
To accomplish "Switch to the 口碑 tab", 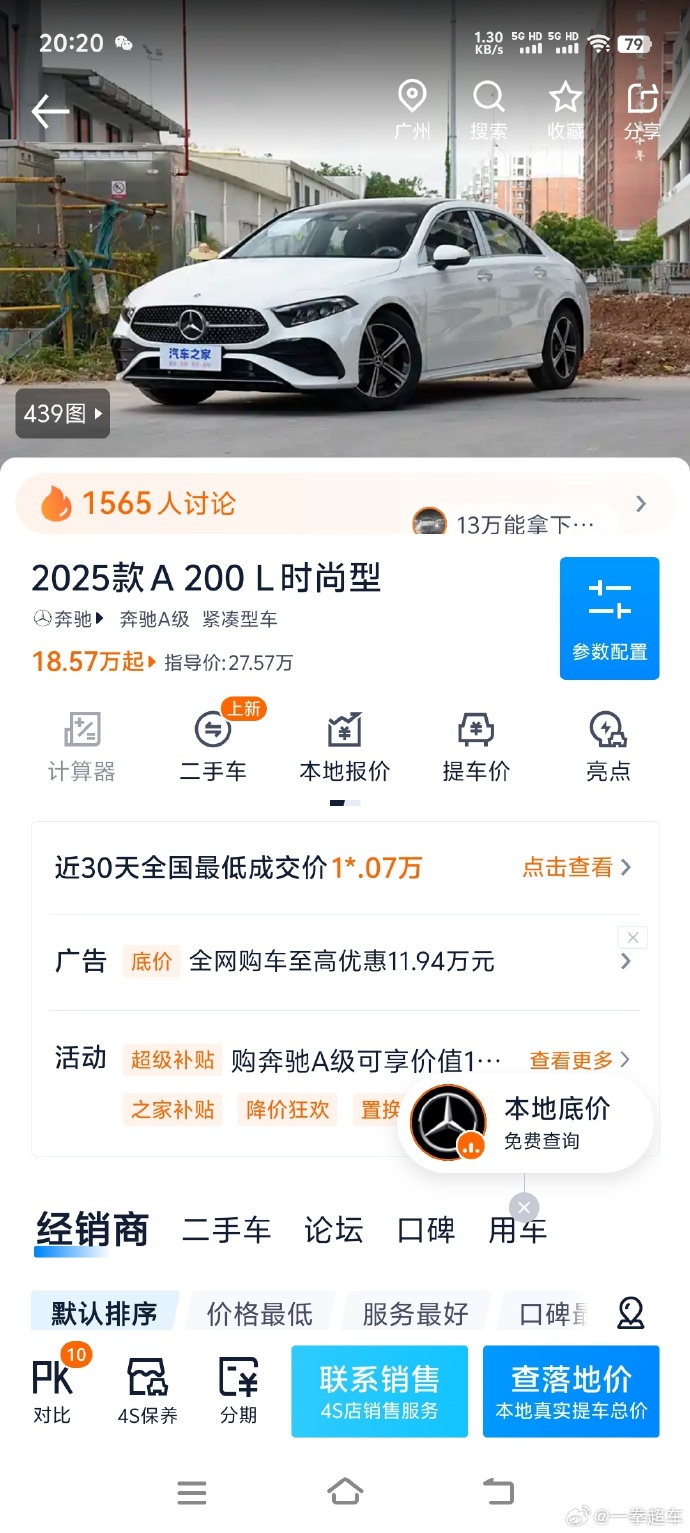I will 426,1230.
